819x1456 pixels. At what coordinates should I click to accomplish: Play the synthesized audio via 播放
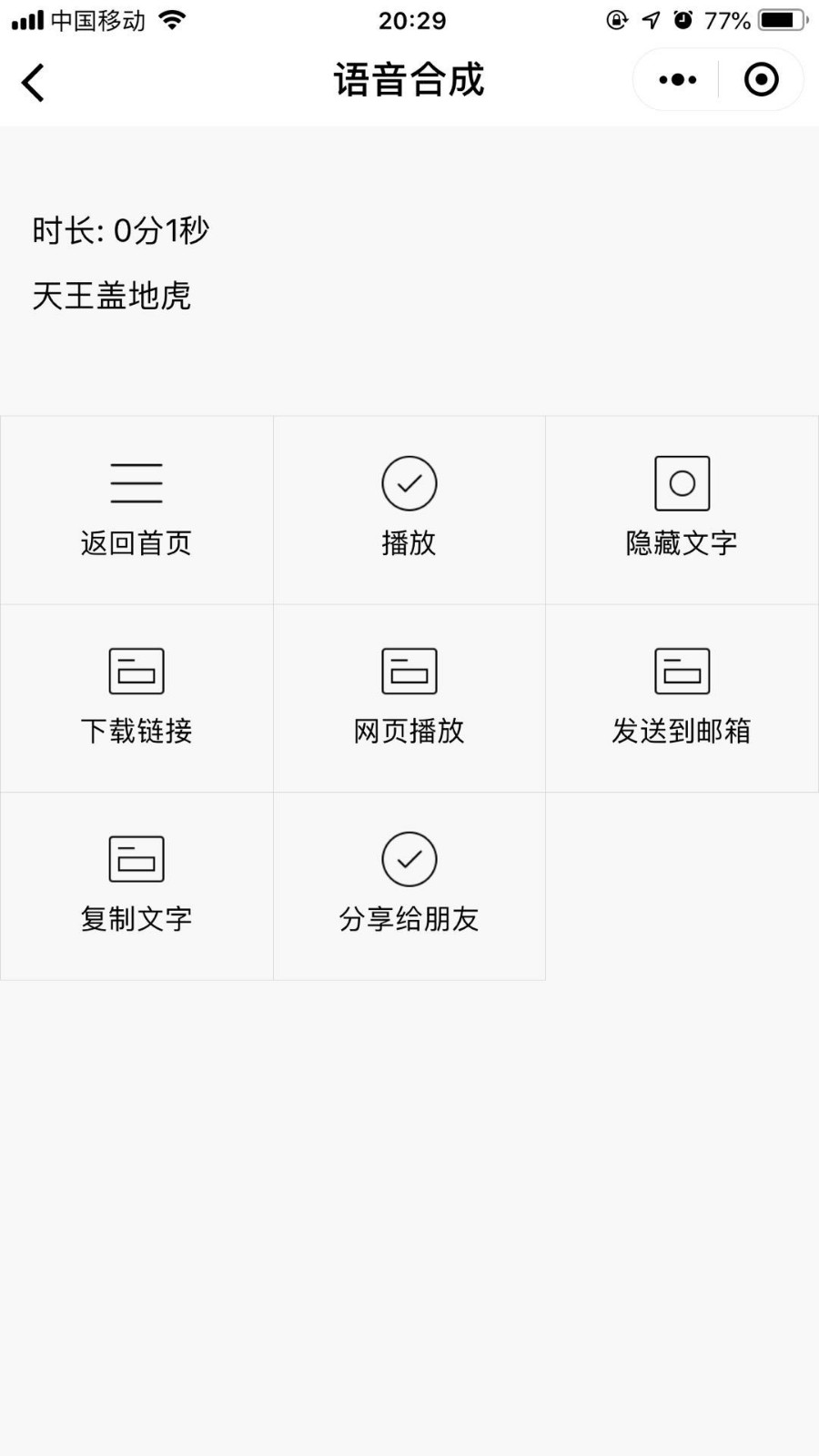(409, 511)
